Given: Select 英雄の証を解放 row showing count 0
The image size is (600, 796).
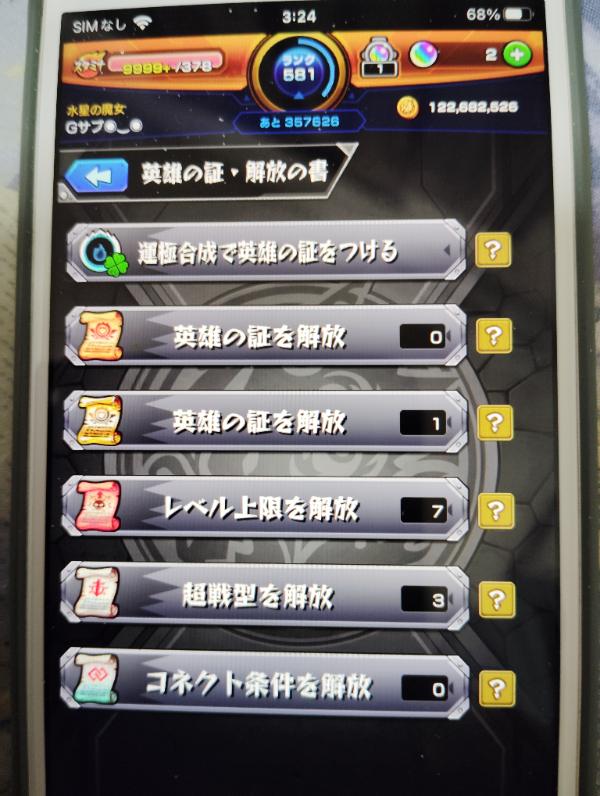Looking at the screenshot, I should point(266,337).
